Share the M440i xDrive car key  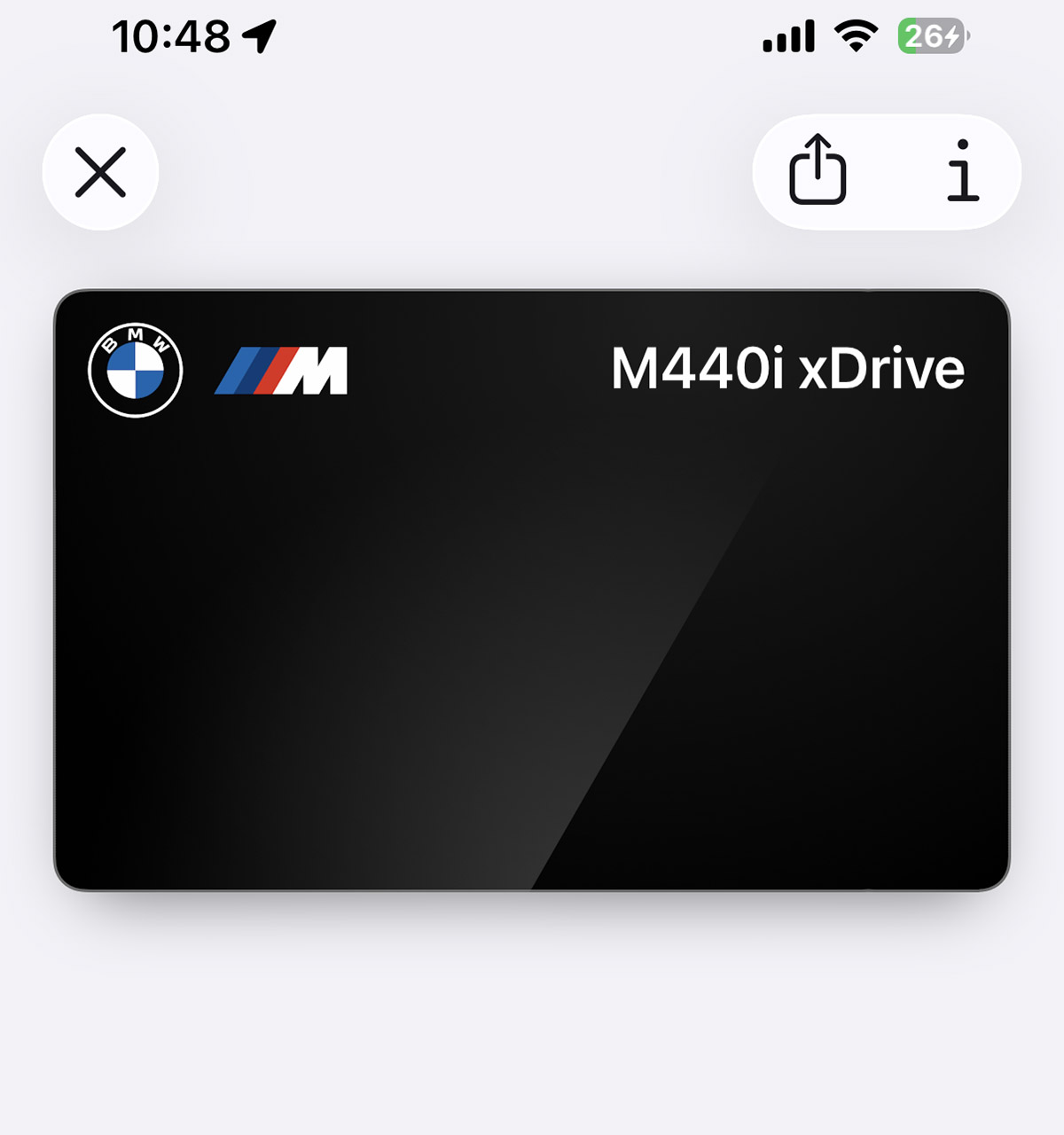click(818, 170)
